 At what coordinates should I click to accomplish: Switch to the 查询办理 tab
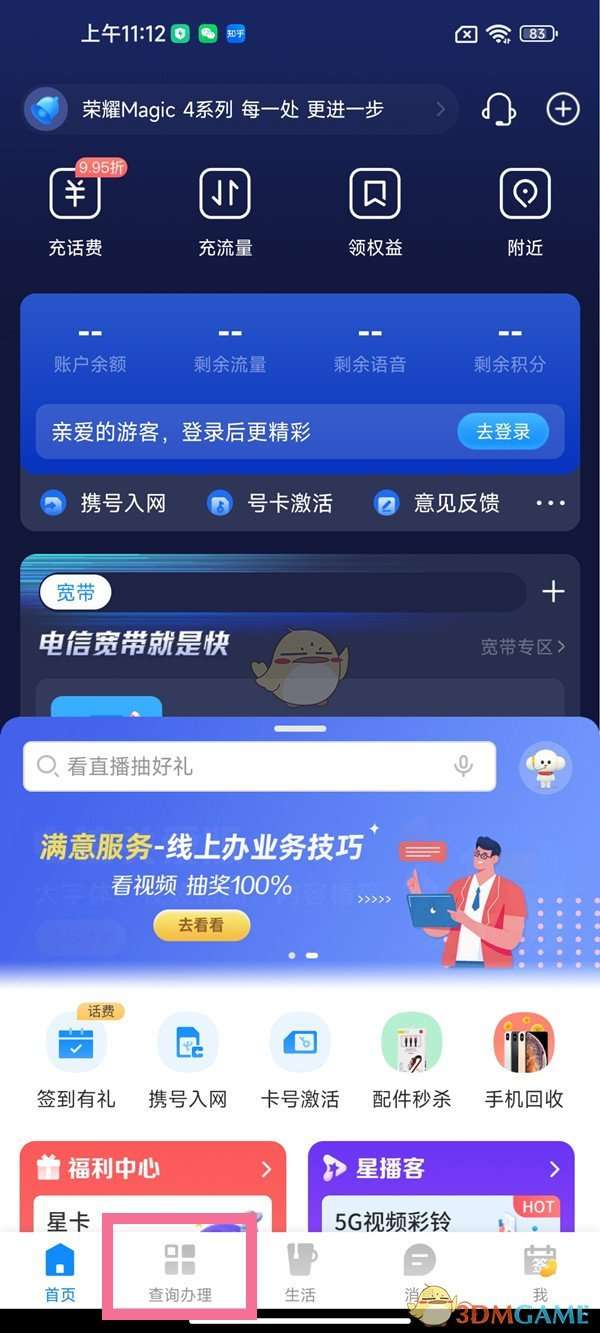click(180, 1271)
